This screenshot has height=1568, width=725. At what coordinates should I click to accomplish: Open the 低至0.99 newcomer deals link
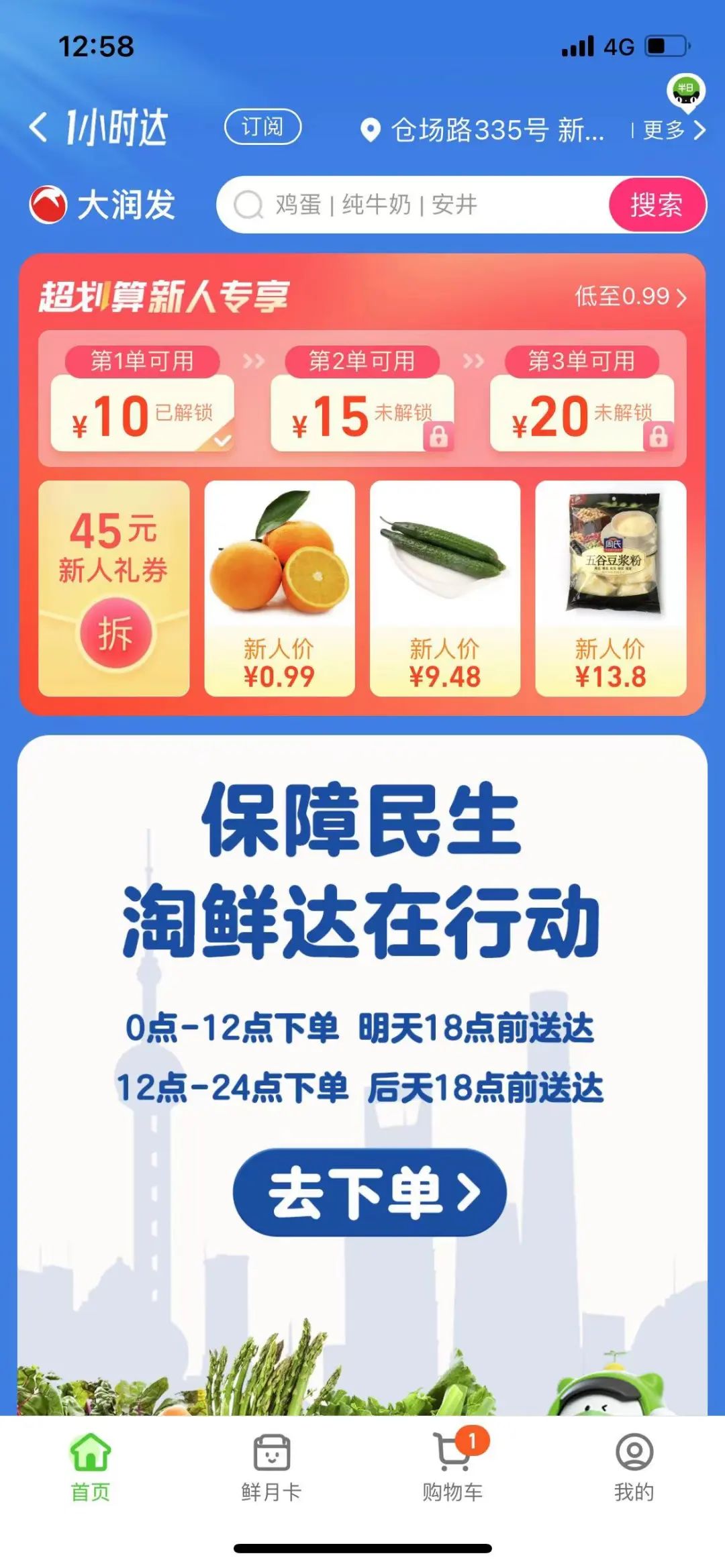pyautogui.click(x=630, y=296)
